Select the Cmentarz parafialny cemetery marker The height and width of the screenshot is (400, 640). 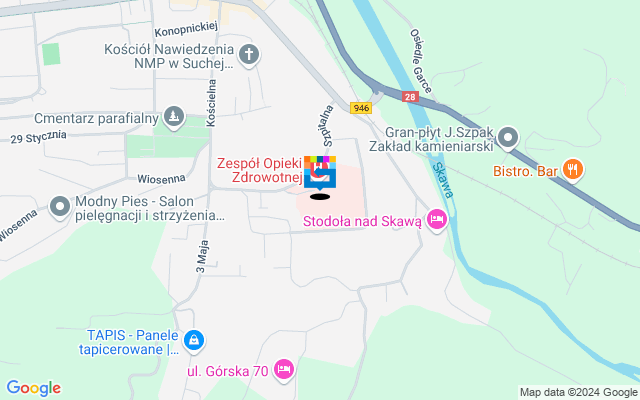[175, 118]
